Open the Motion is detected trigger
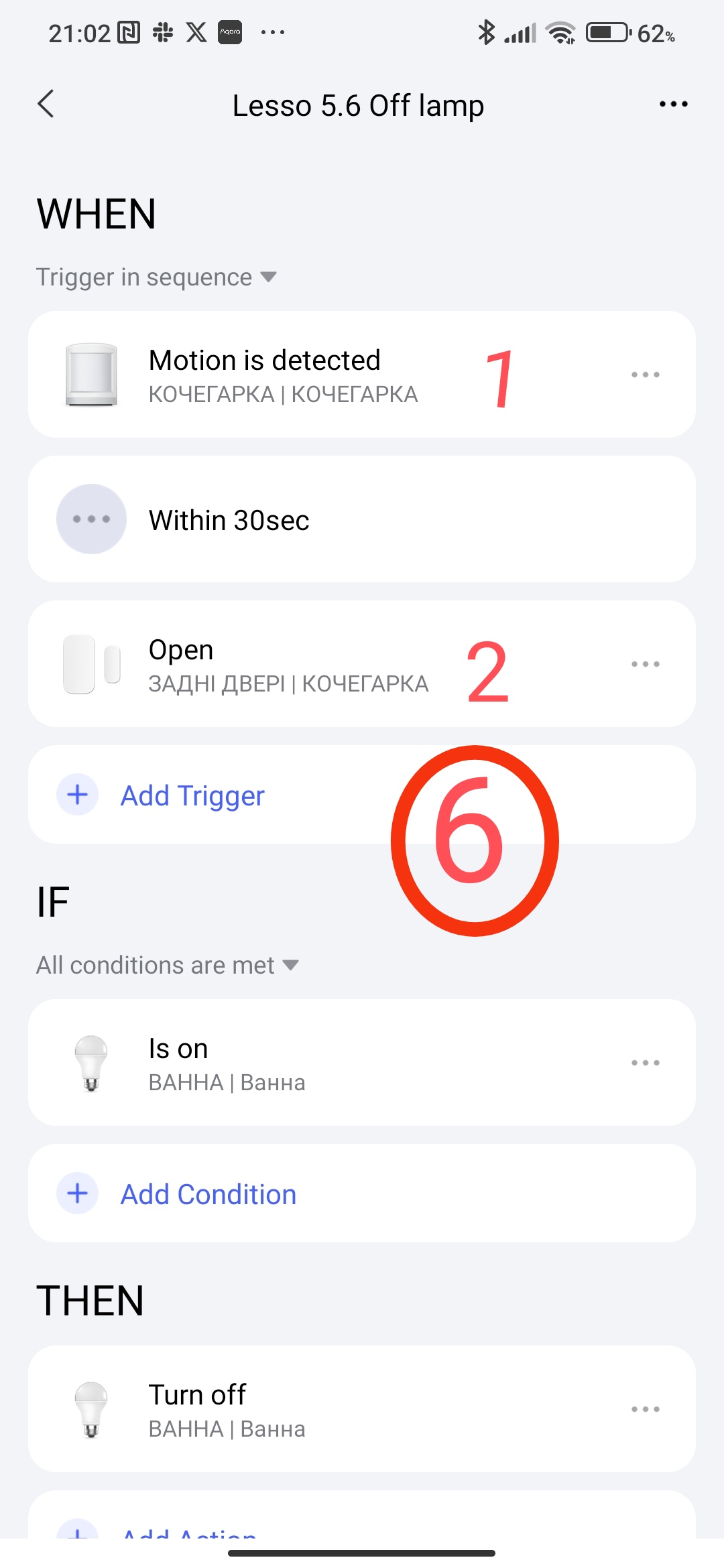The width and height of the screenshot is (724, 1568). tap(282, 375)
